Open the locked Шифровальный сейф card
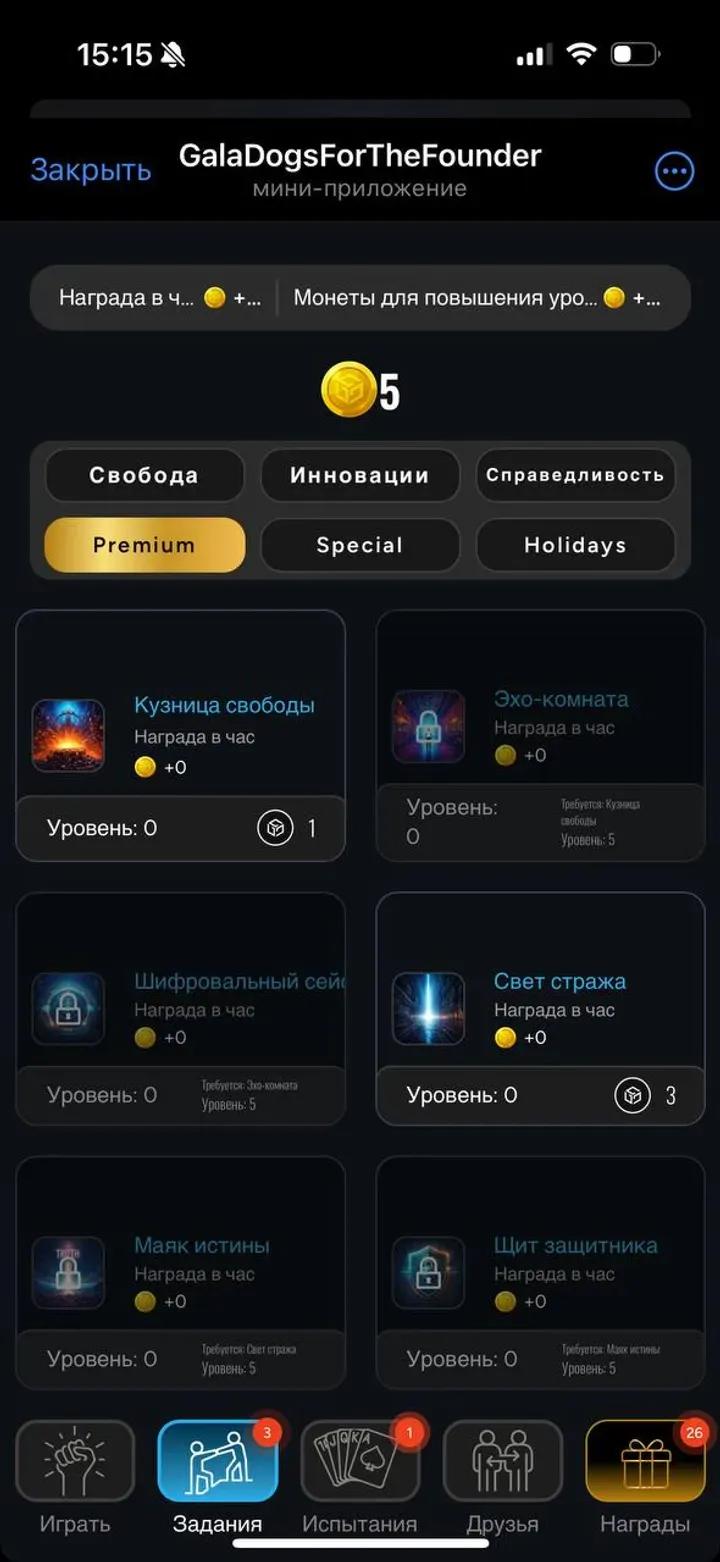Image resolution: width=720 pixels, height=1562 pixels. pyautogui.click(x=181, y=1009)
